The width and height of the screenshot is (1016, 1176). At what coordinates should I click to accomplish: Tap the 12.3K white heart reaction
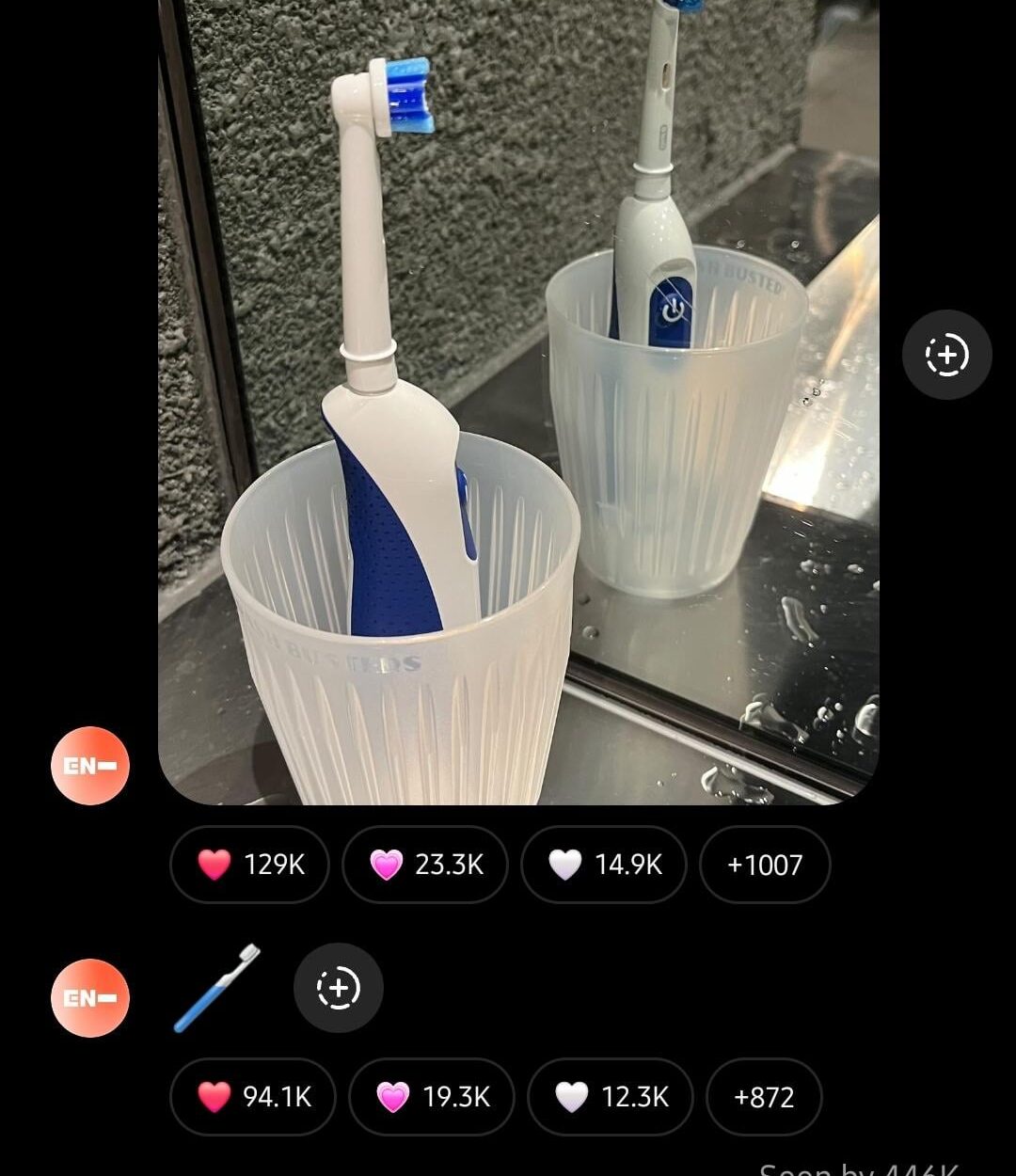tap(611, 1097)
